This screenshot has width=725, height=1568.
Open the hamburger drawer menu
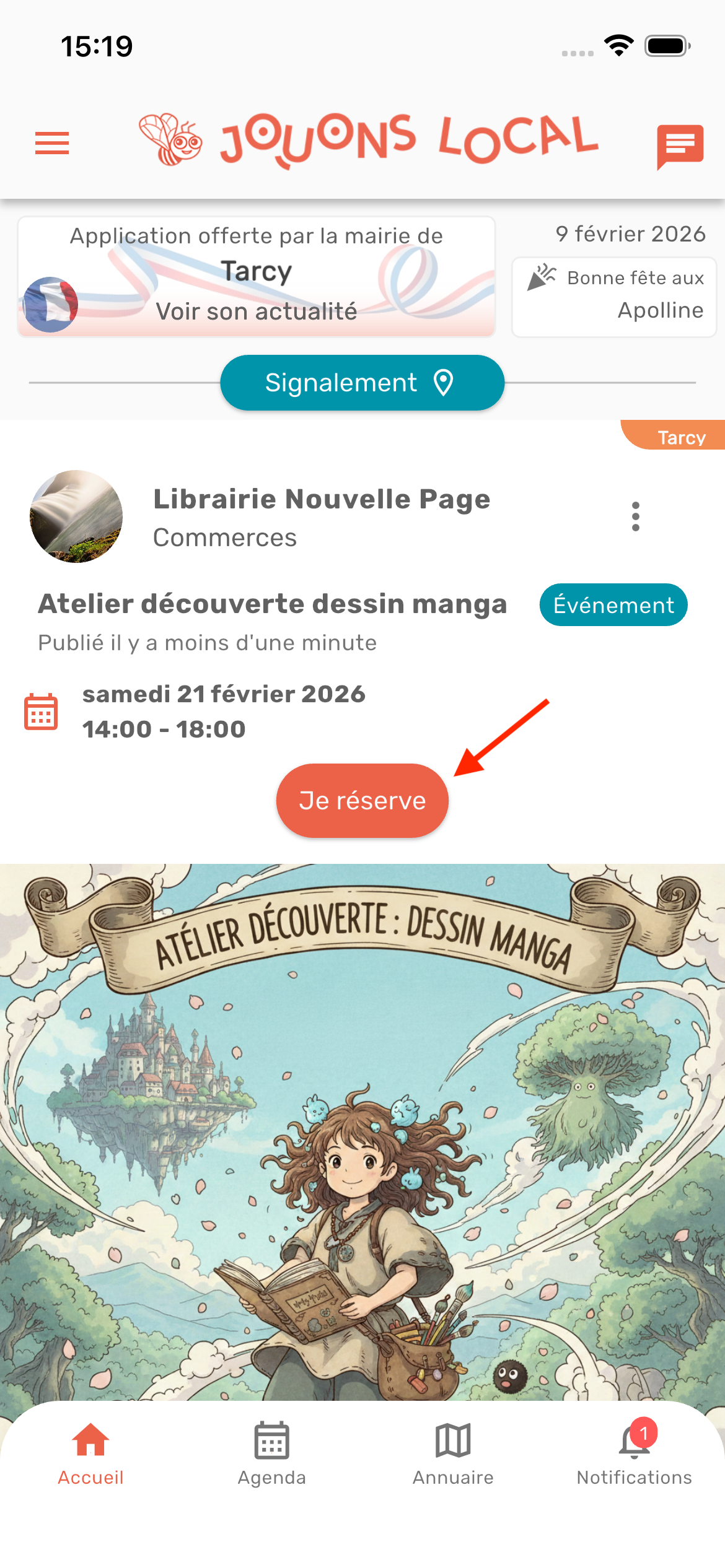[x=52, y=143]
